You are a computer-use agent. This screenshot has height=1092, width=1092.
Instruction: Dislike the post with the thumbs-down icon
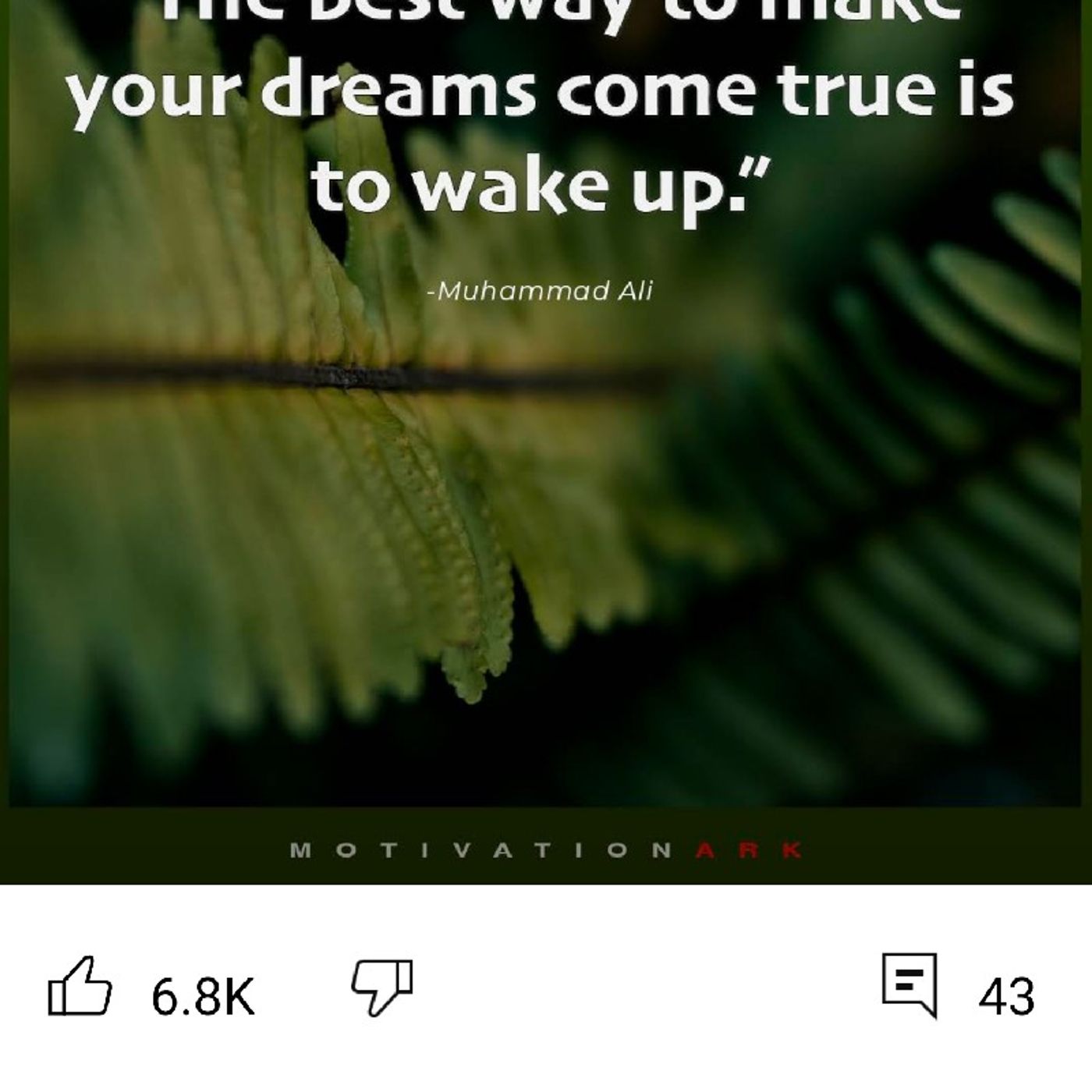382,987
